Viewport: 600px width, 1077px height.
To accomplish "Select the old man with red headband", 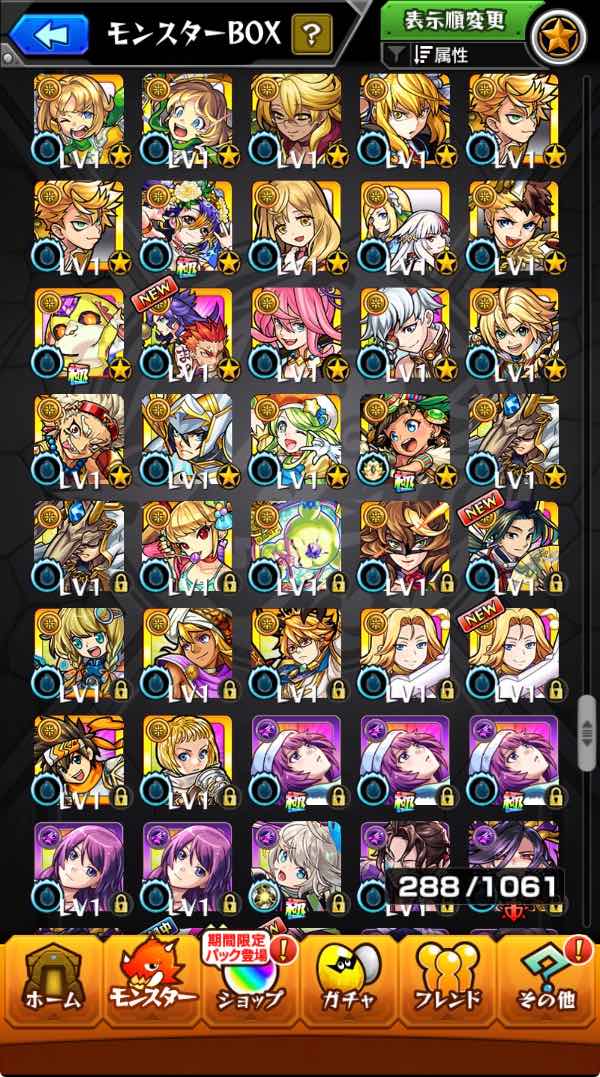I will tap(79, 441).
